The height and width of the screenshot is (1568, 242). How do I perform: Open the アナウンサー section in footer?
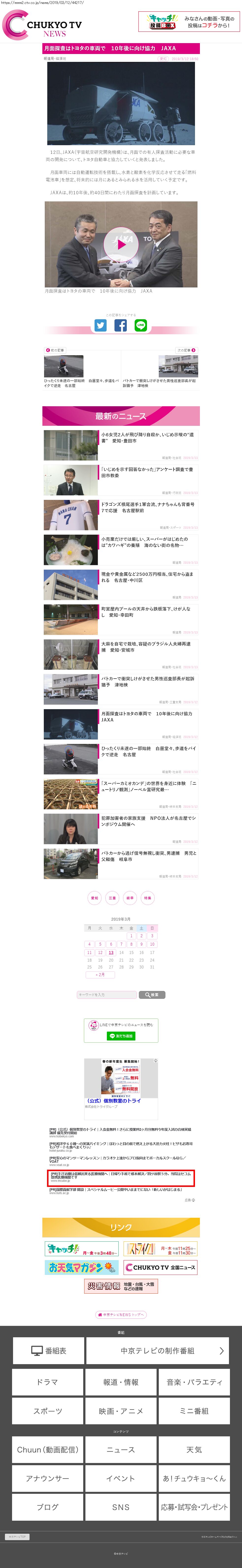[48, 1478]
